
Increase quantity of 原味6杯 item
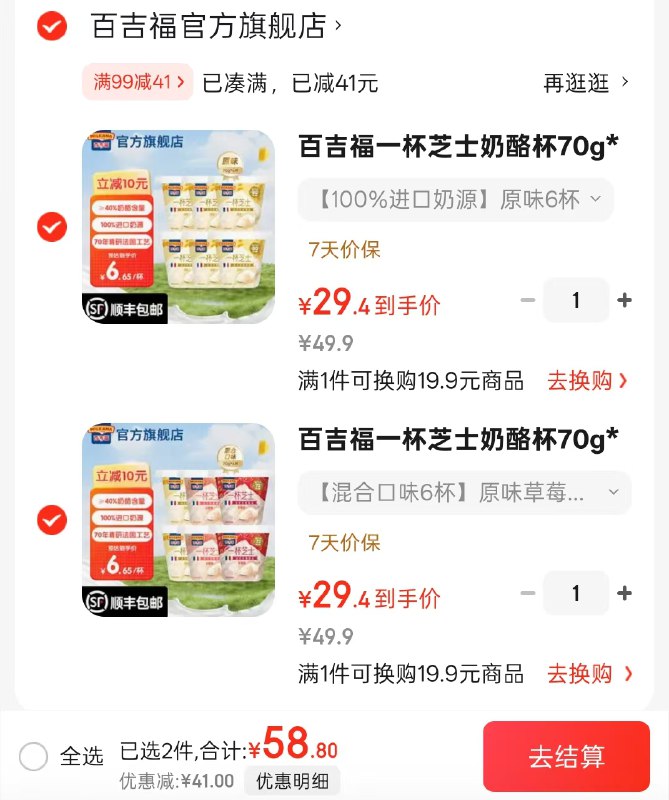(x=625, y=300)
